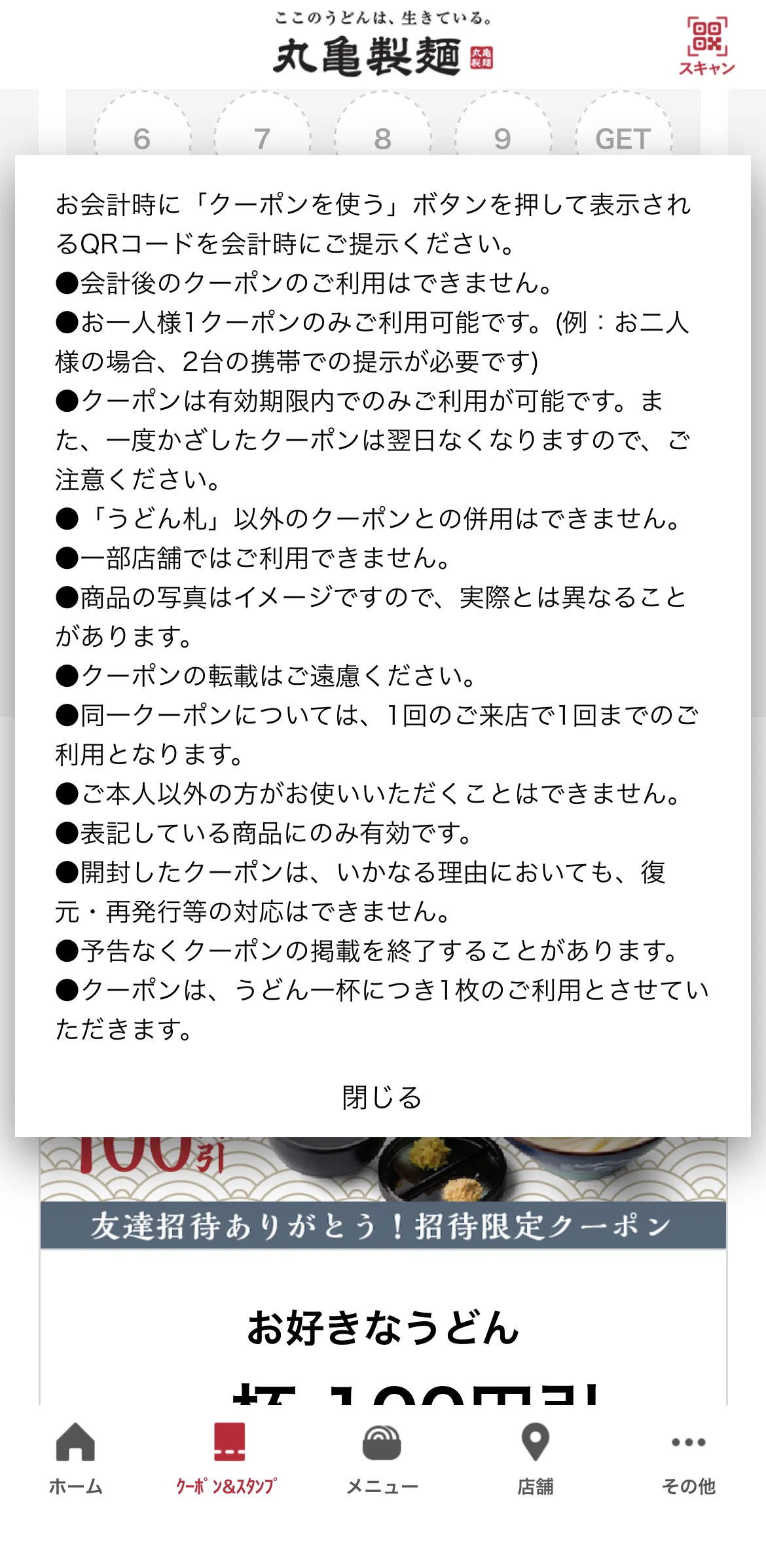Open the スキャン QR scanner
766x1568 pixels.
(706, 46)
